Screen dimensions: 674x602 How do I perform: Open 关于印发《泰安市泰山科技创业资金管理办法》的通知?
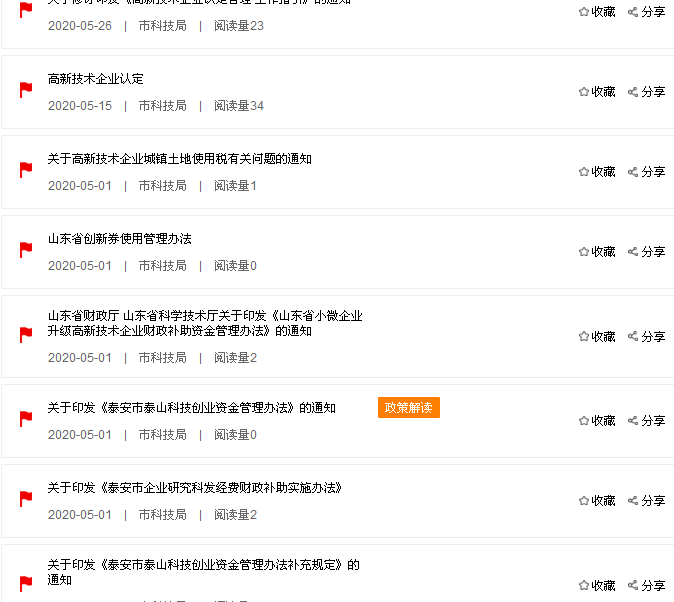click(x=192, y=408)
